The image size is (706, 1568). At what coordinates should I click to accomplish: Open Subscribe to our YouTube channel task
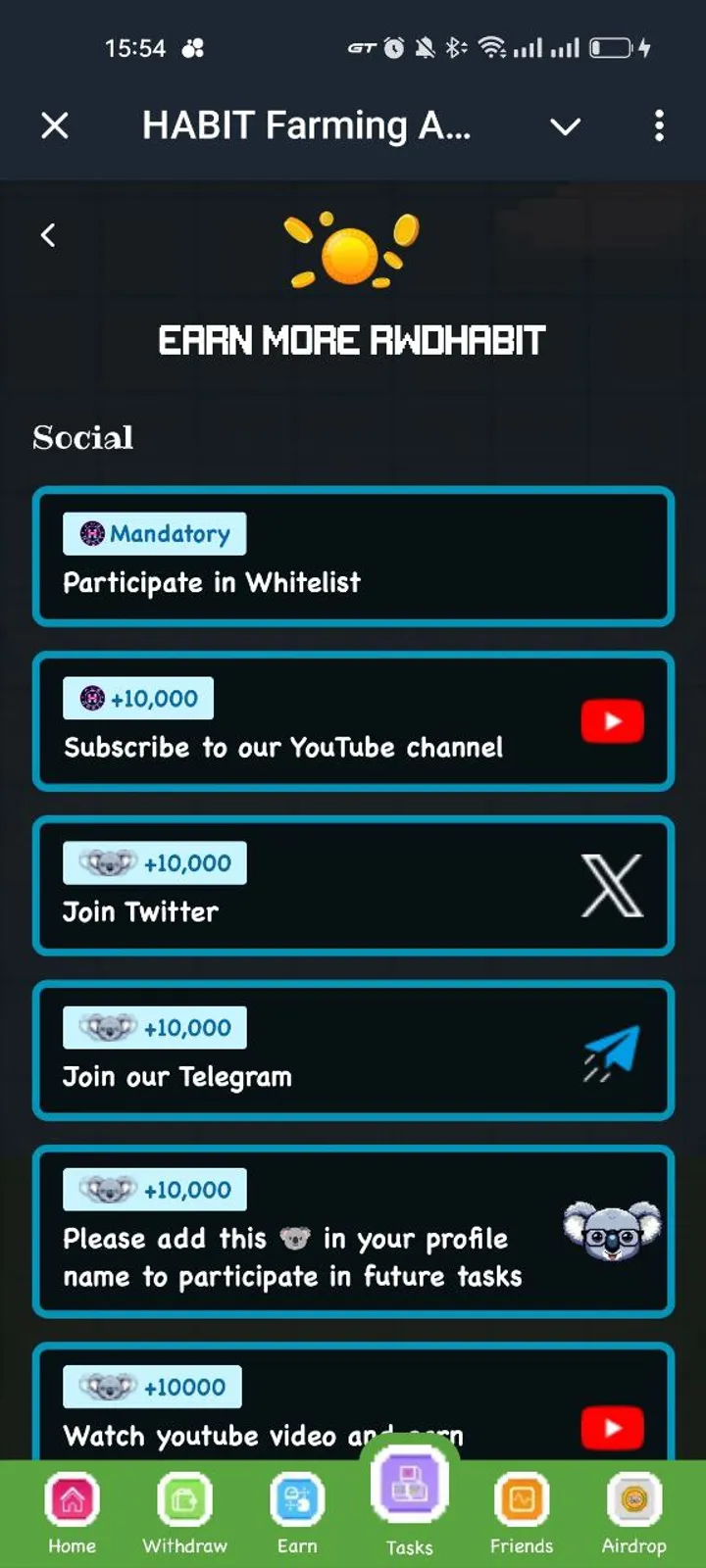point(353,721)
